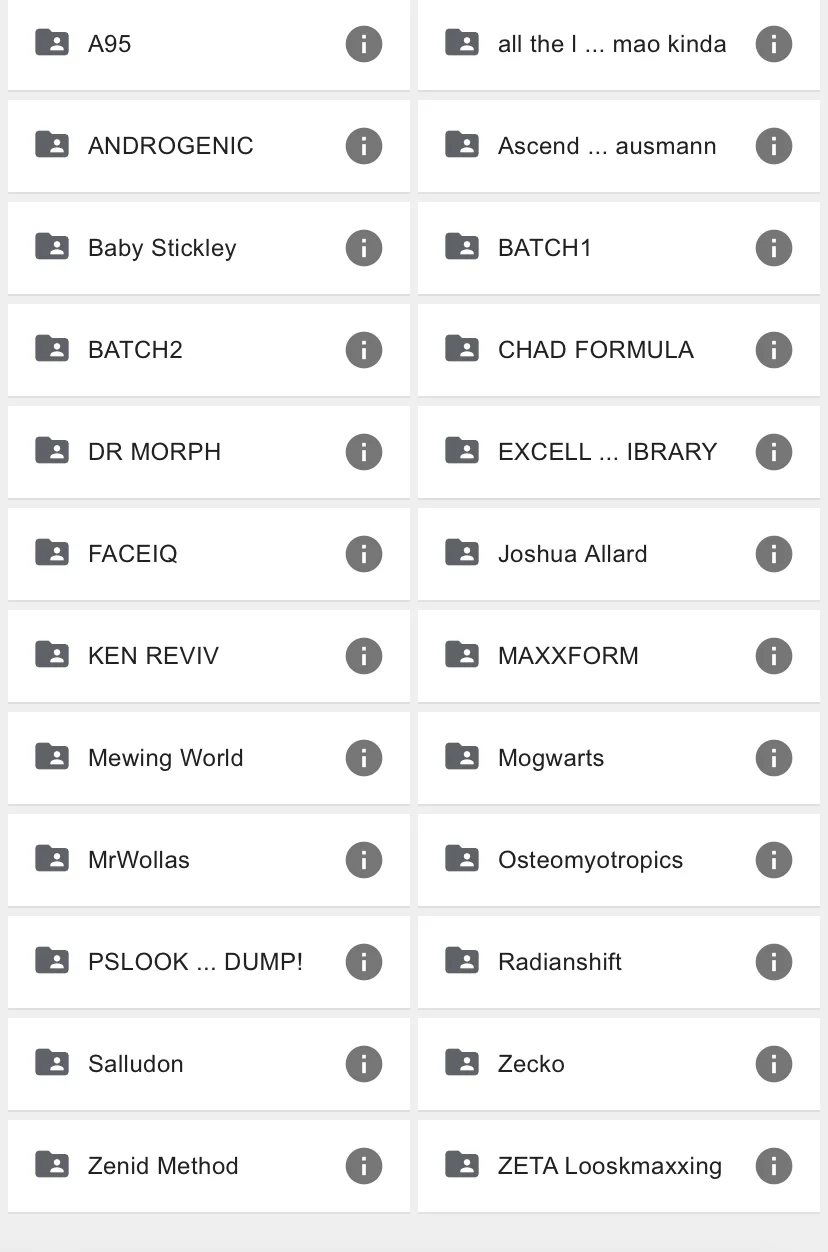
Task: Show info for ANDROGENIC folder
Action: 364,146
